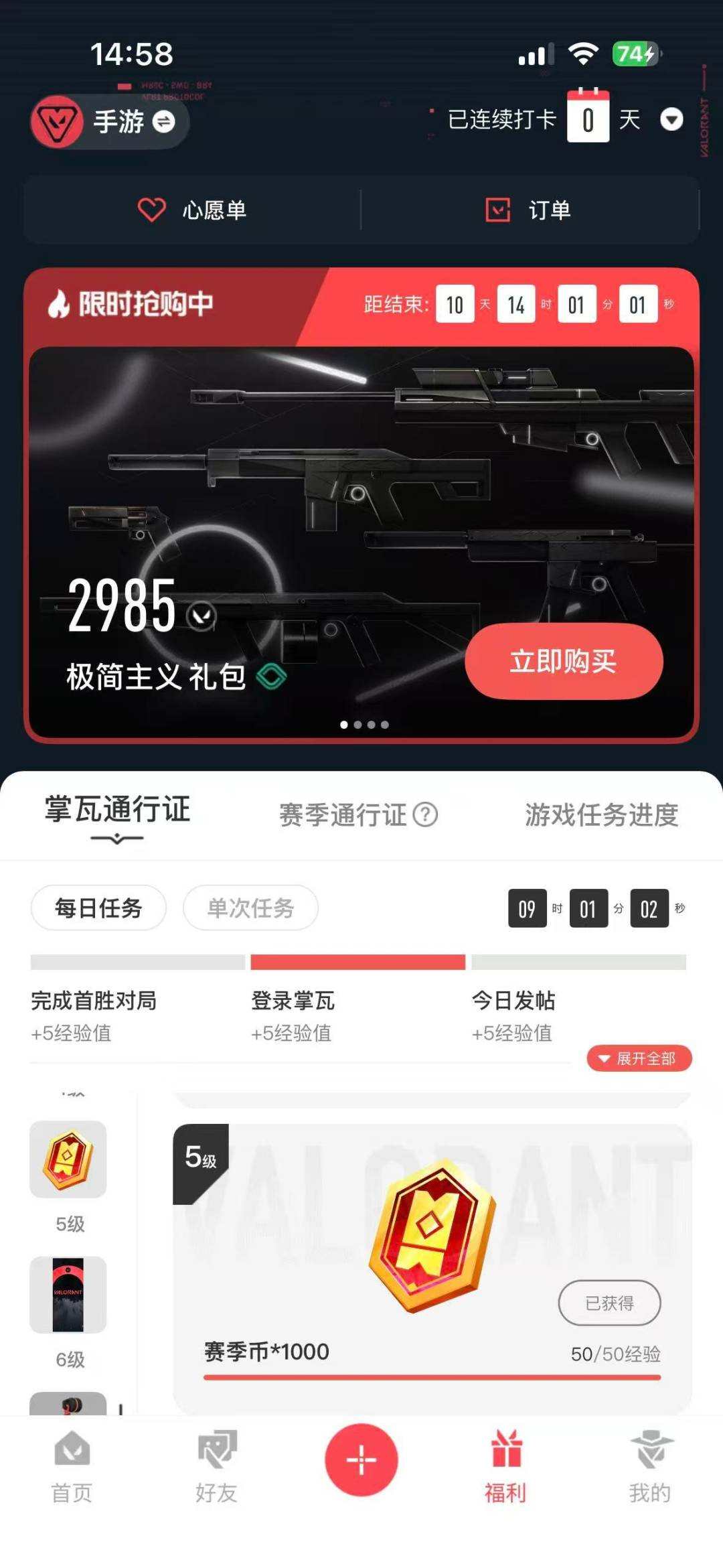Open the 心愿单 wishlist heart icon

point(153,209)
